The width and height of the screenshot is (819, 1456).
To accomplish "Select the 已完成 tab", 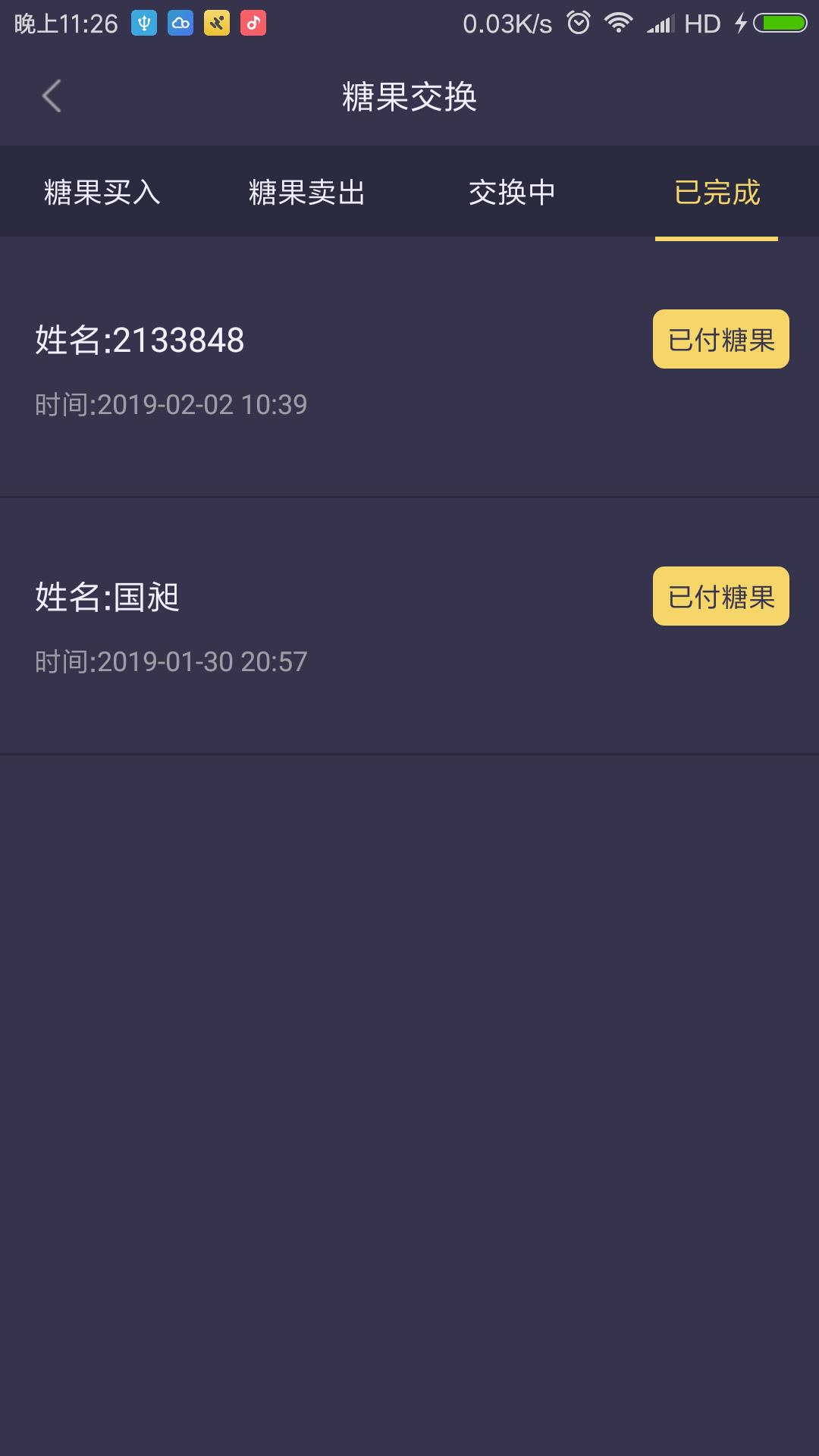I will [717, 193].
